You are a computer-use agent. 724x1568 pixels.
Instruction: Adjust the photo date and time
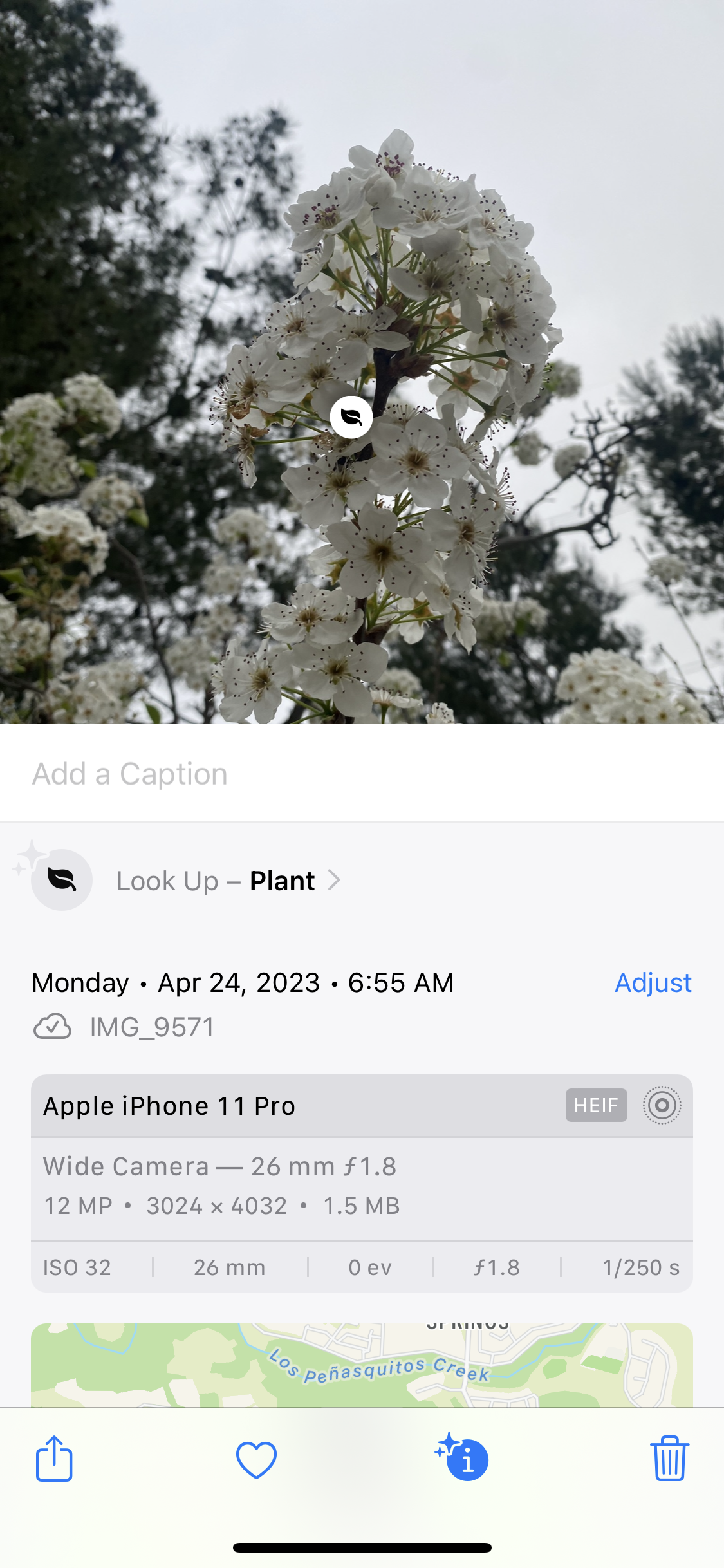(x=653, y=982)
